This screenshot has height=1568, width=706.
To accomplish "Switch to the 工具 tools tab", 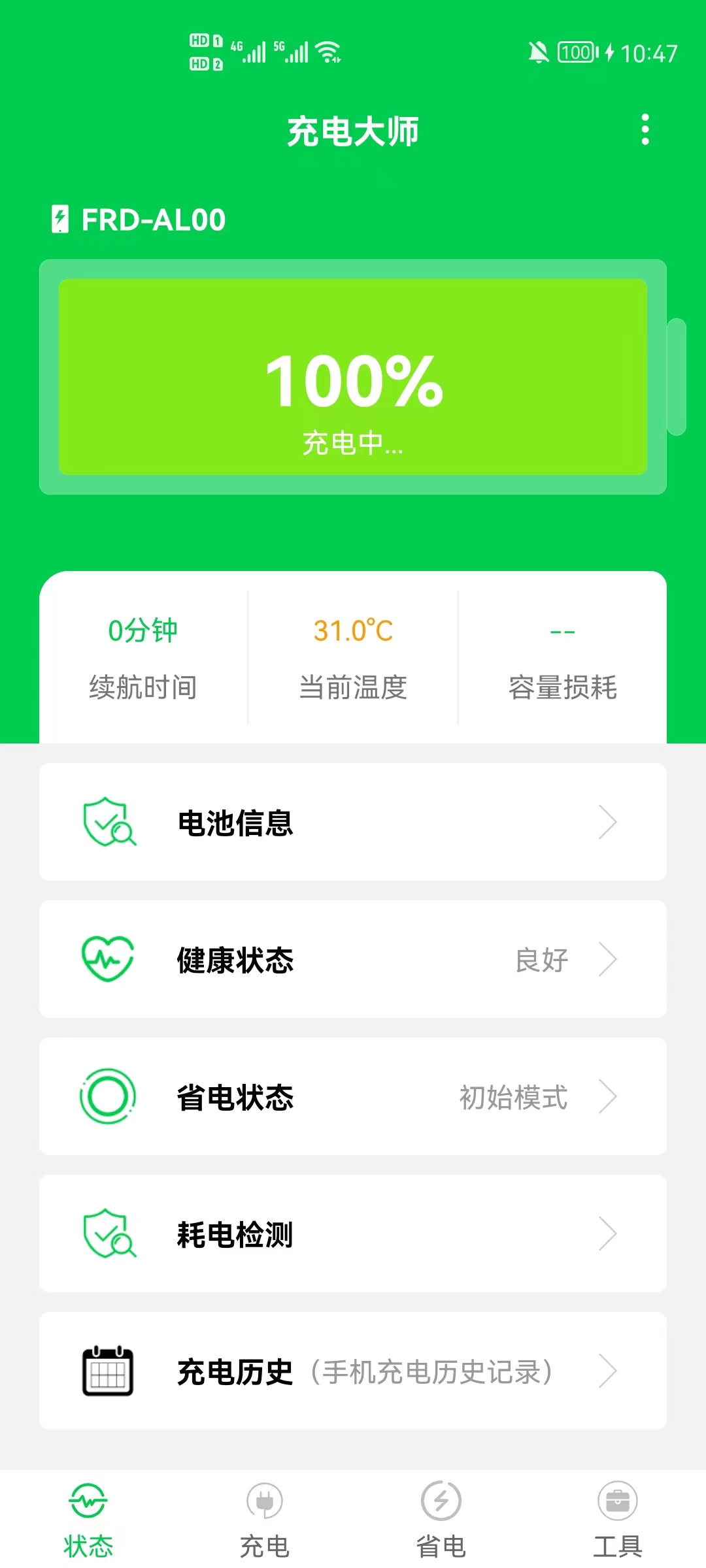I will coord(618,1519).
